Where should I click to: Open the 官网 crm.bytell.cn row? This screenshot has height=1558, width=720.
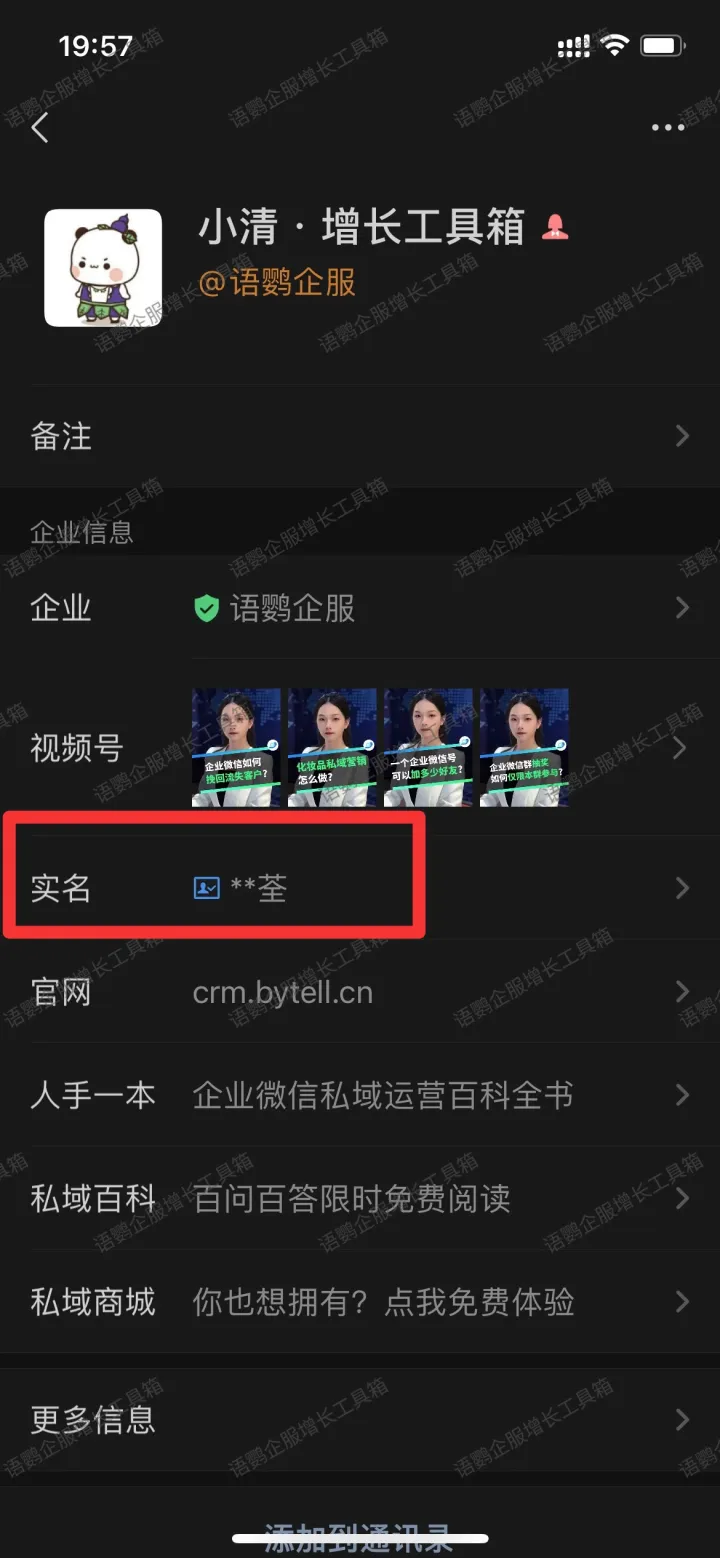(x=360, y=992)
